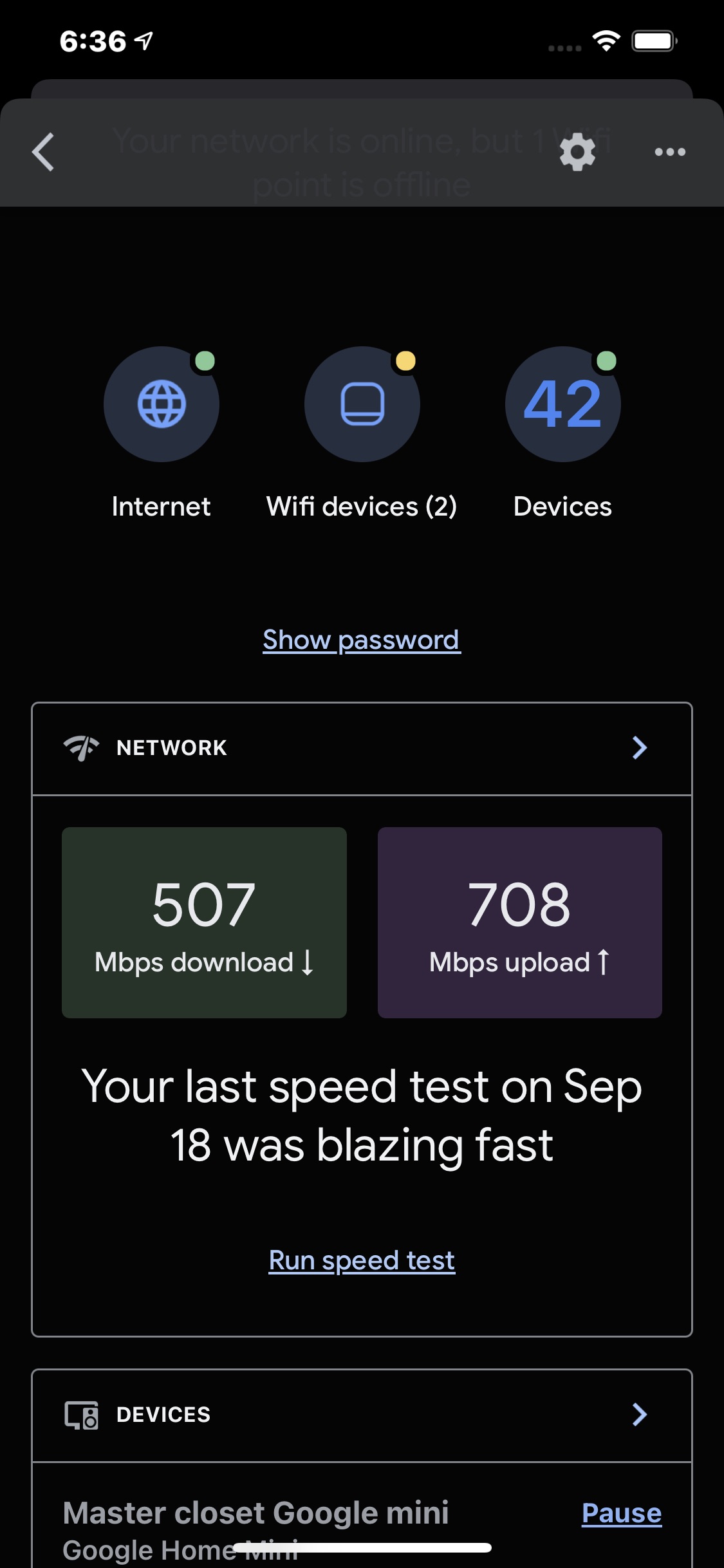
Task: Pause Master closet Google mini
Action: [622, 1513]
